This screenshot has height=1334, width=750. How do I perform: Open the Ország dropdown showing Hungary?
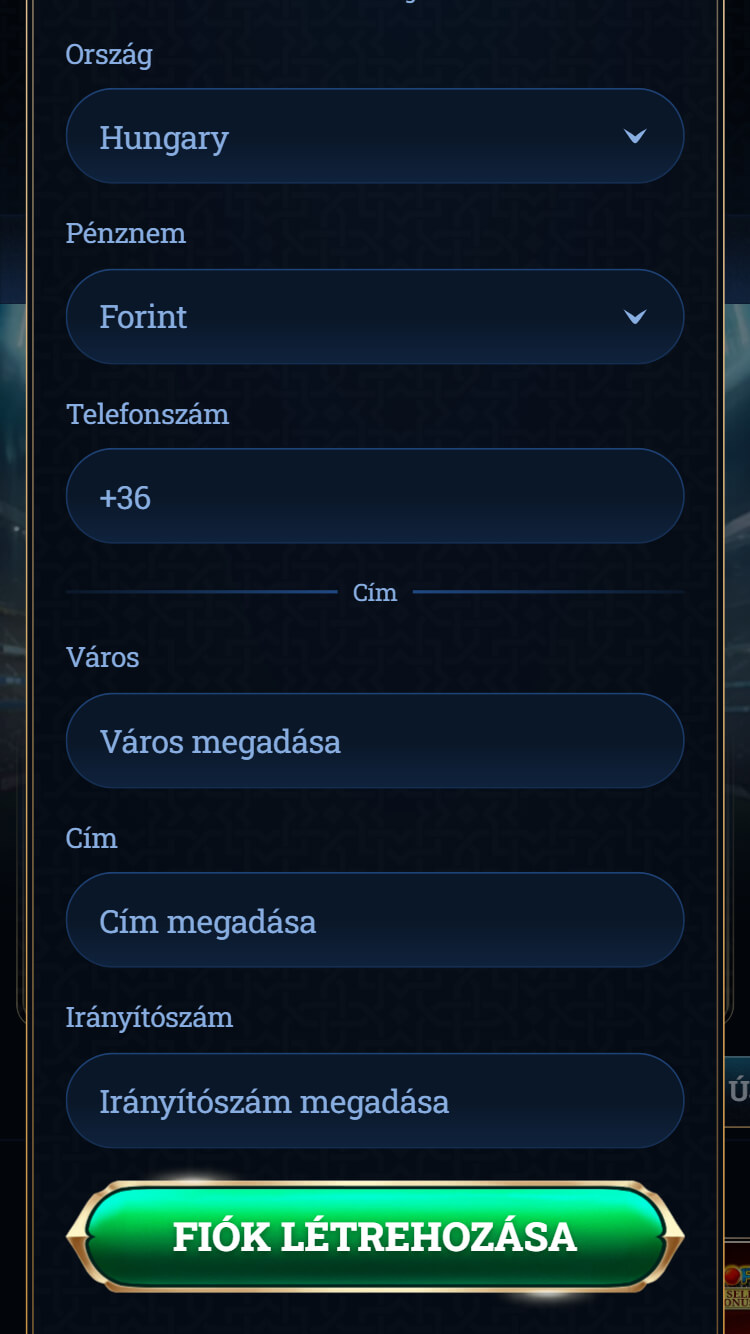point(374,136)
